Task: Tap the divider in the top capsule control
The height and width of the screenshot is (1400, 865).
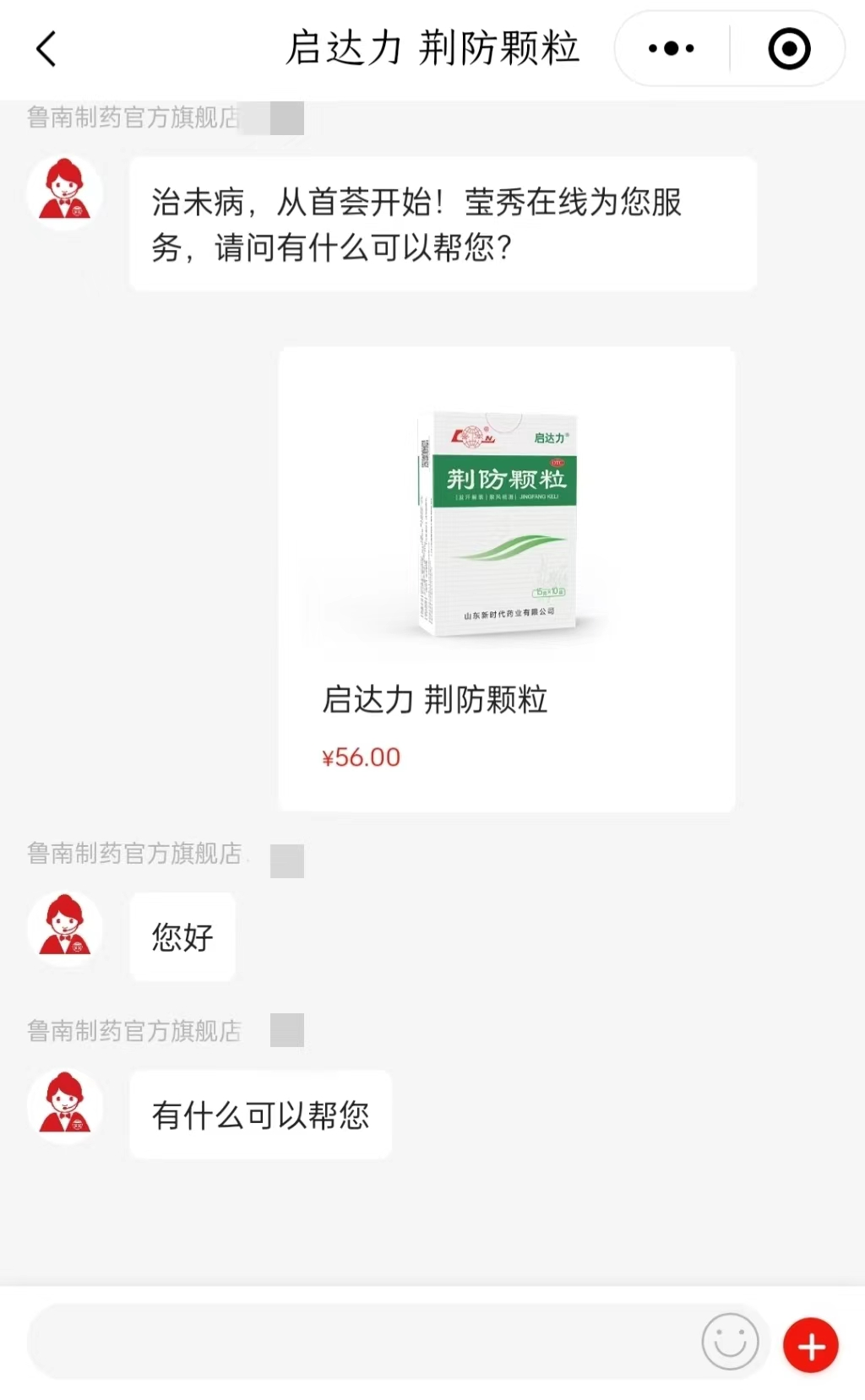Action: [x=728, y=49]
